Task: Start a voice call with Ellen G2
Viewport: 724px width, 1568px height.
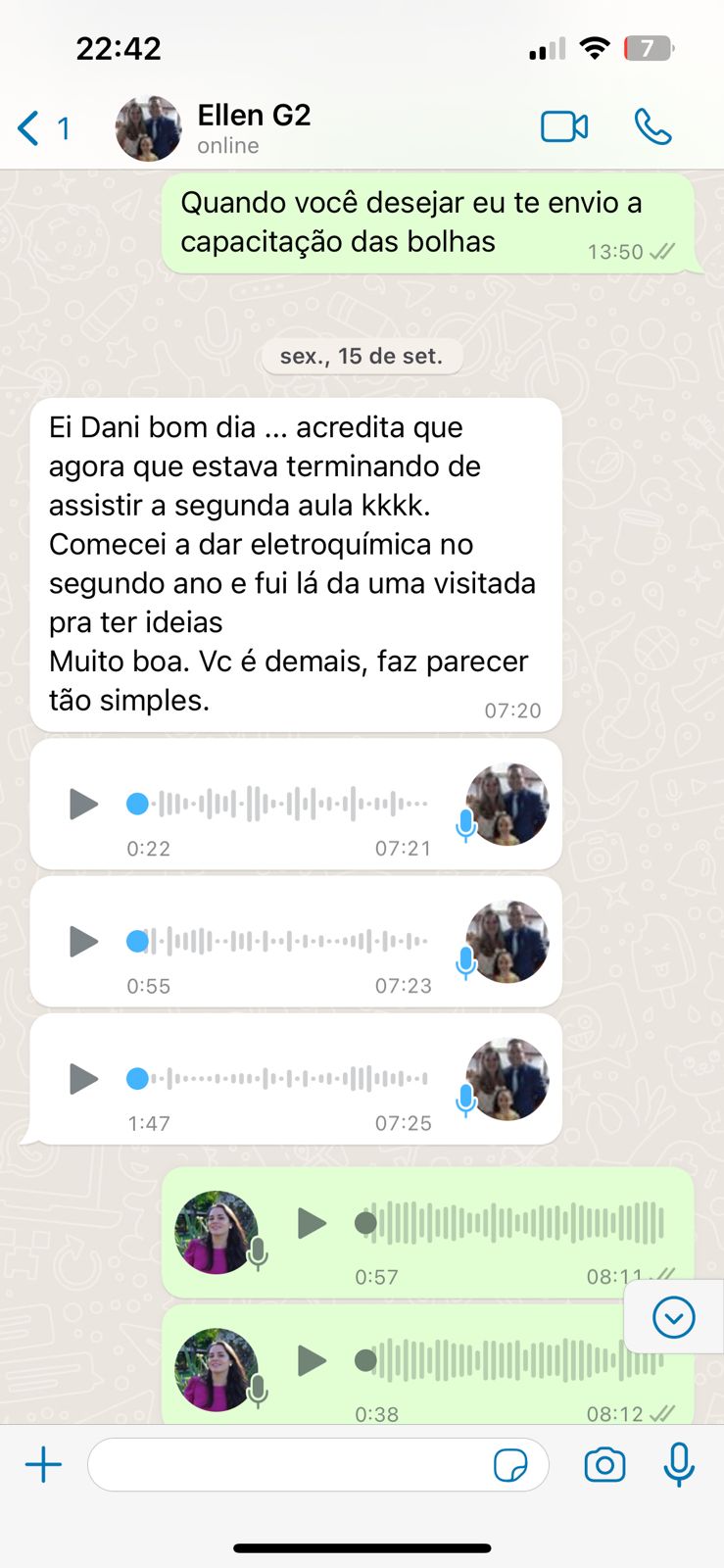Action: 652,127
